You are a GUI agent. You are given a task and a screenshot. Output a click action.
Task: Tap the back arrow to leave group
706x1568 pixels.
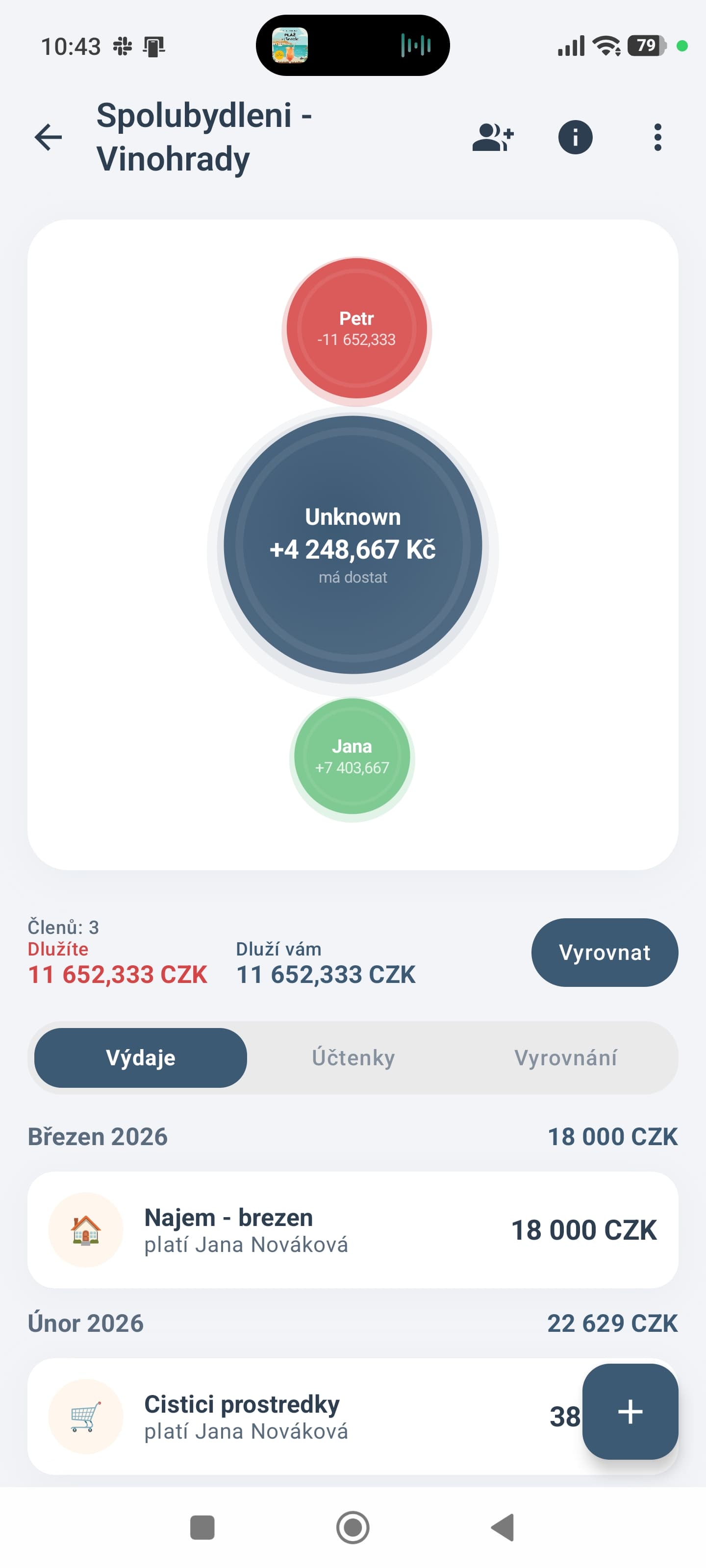48,137
